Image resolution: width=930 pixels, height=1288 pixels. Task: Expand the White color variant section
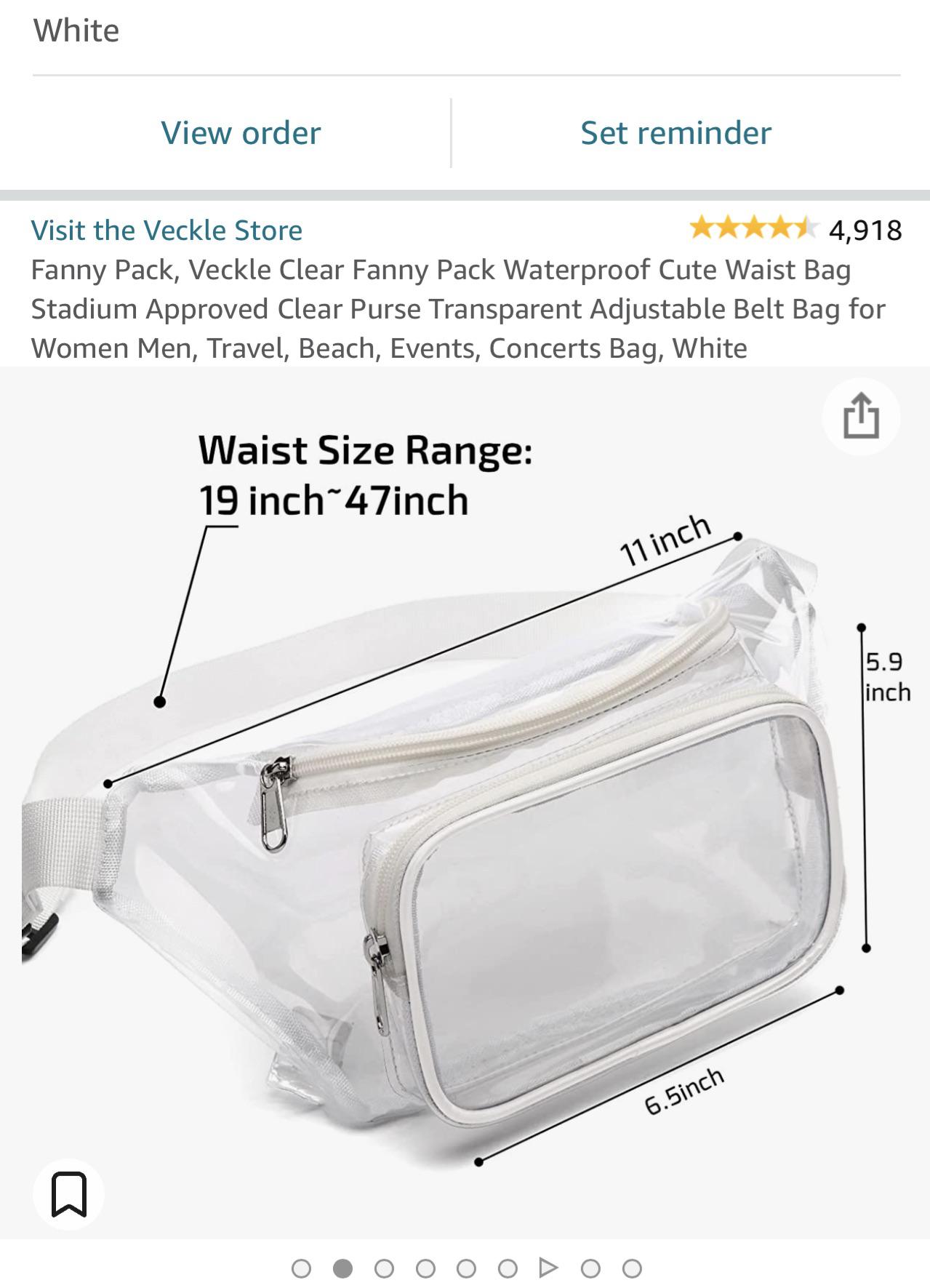(75, 31)
